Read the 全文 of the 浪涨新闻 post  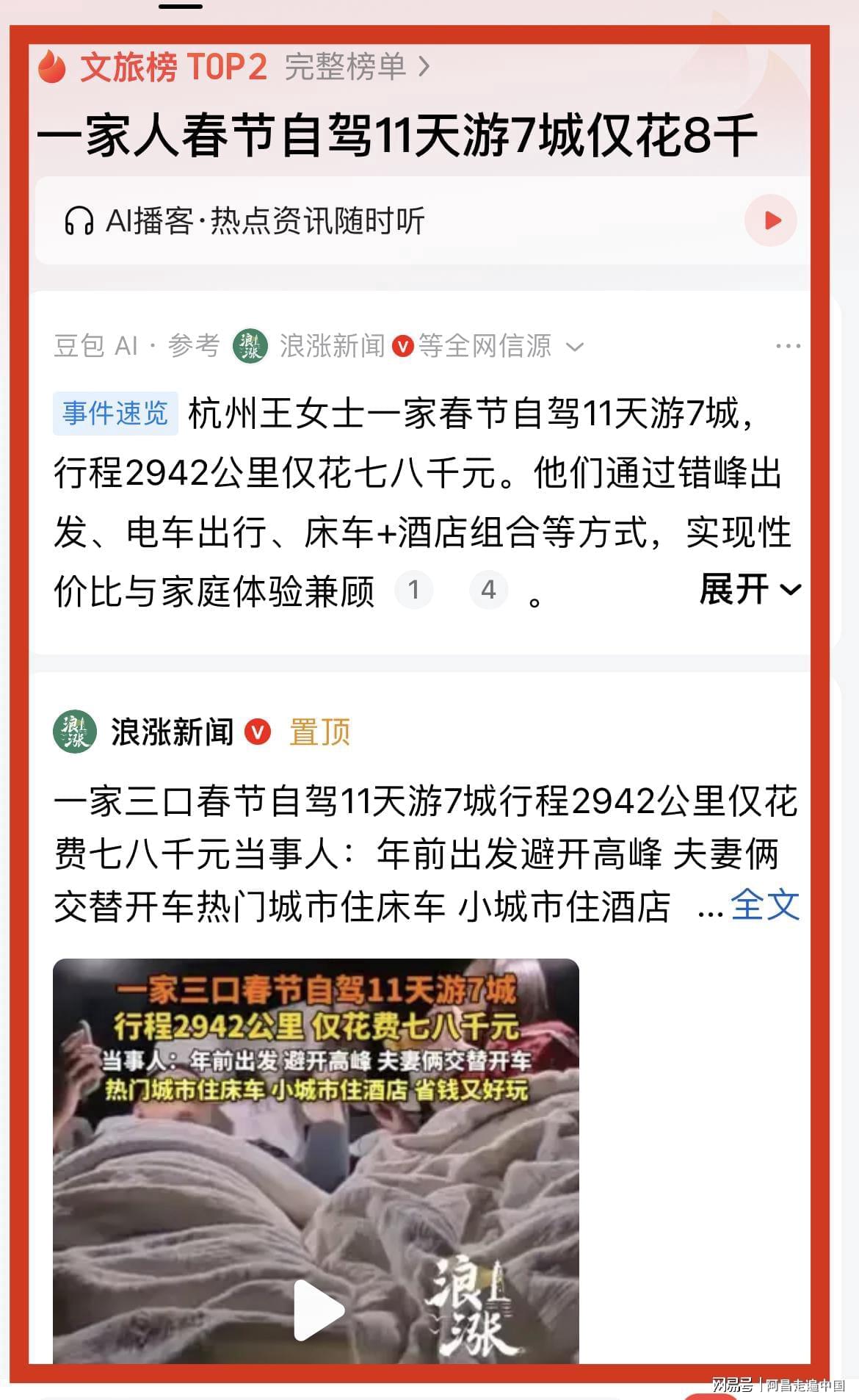(x=764, y=904)
